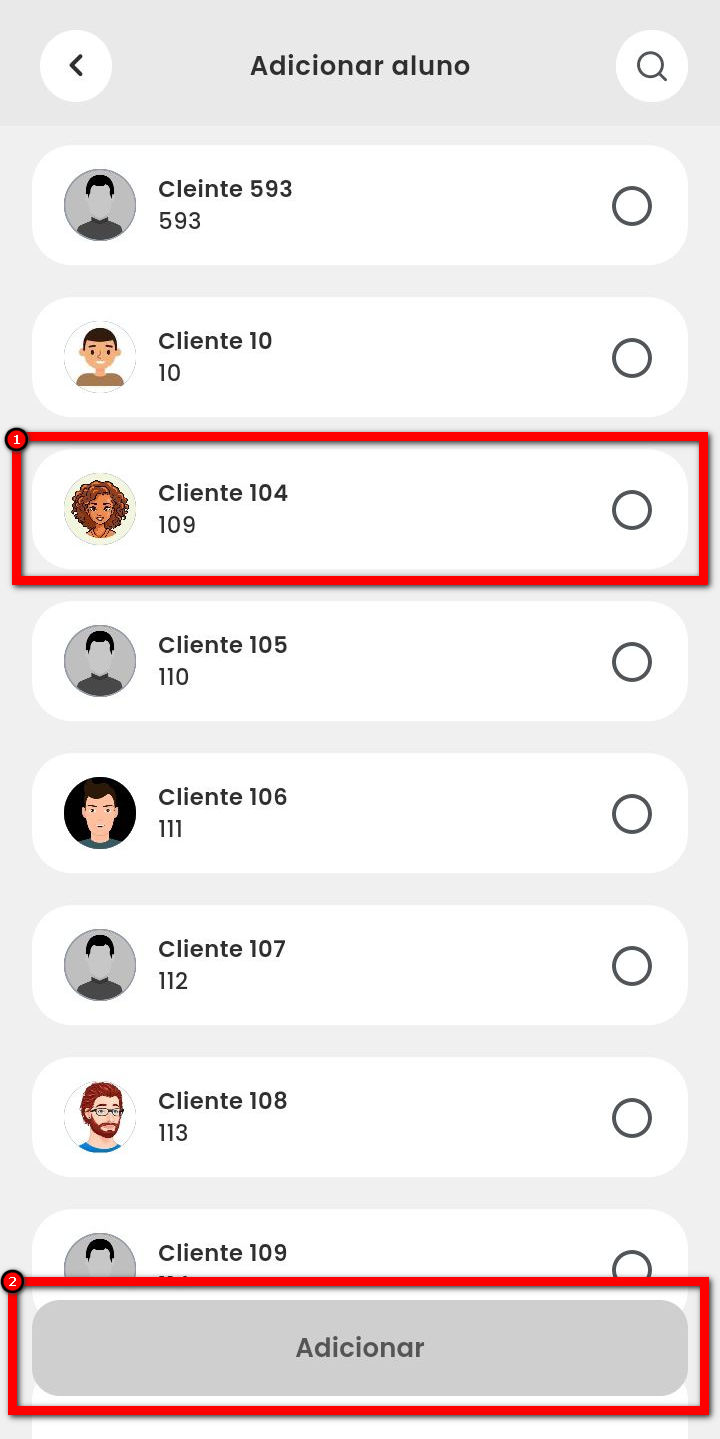Select the radio button for Cleinte 593
Screen dimensions: 720x1439
pyautogui.click(x=631, y=206)
